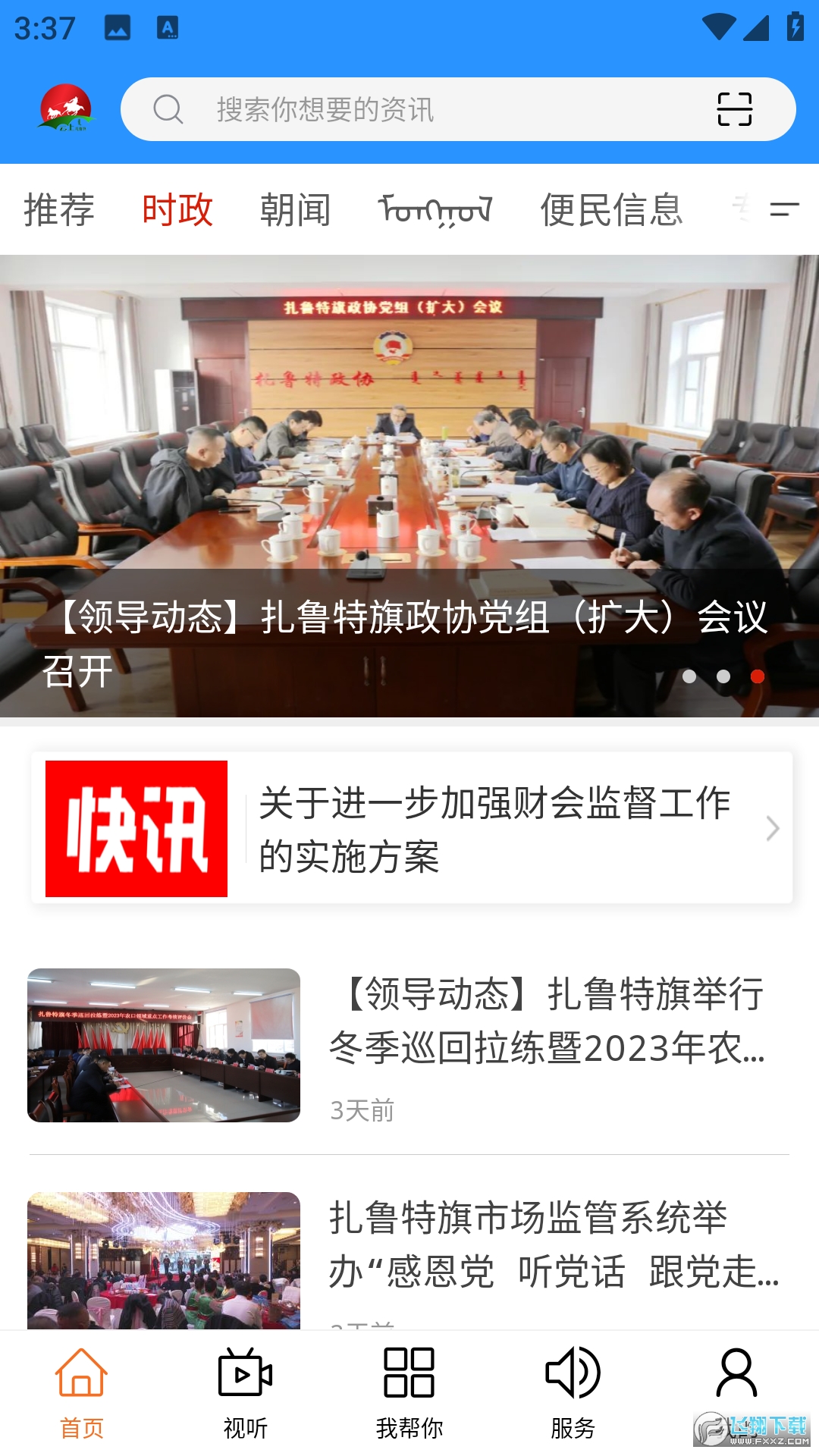Open the QR code scanner
Screen dimensions: 819x1456
point(734,108)
